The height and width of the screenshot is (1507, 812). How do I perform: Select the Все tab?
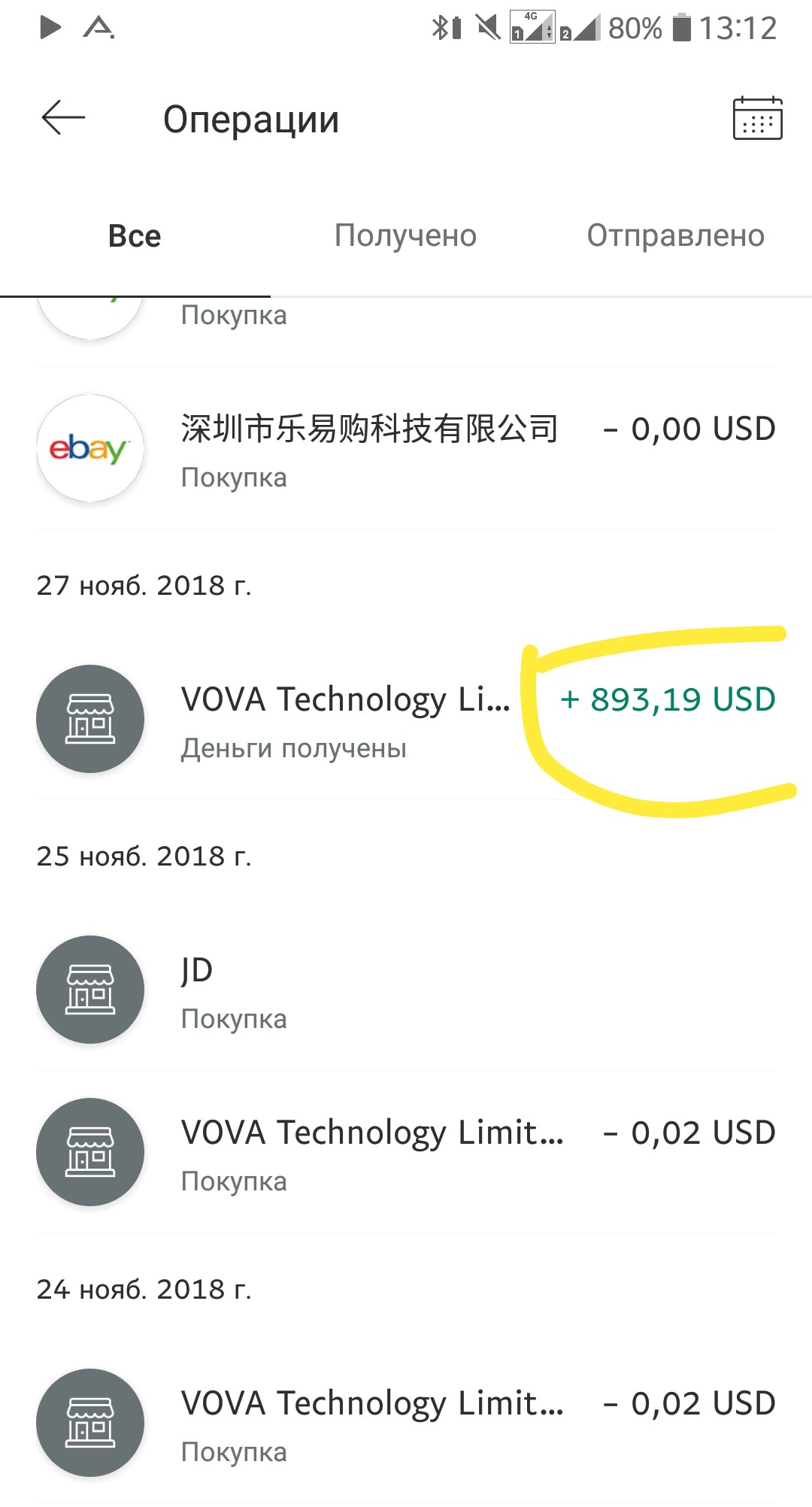coord(135,236)
